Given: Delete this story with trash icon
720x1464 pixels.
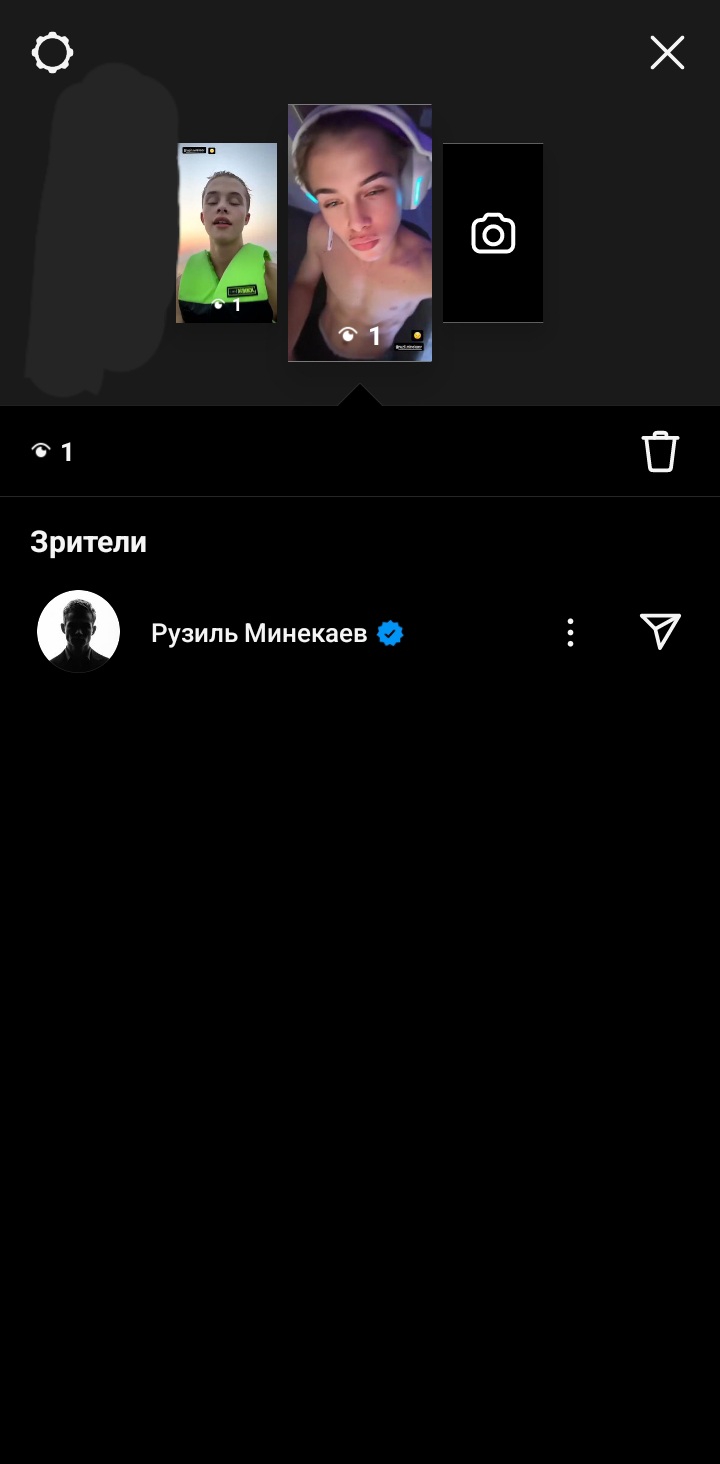Looking at the screenshot, I should [660, 452].
